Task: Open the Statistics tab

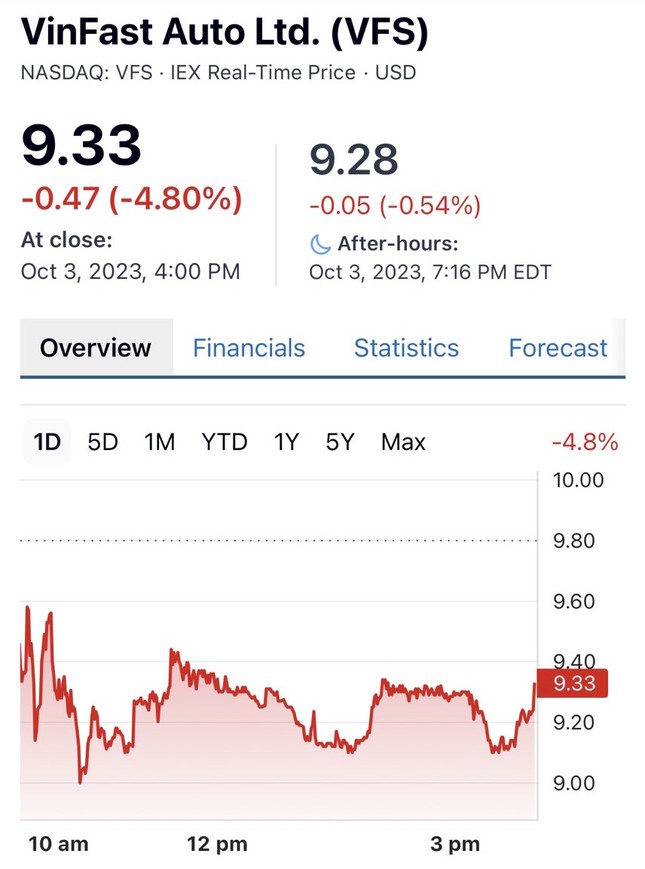Action: tap(406, 348)
